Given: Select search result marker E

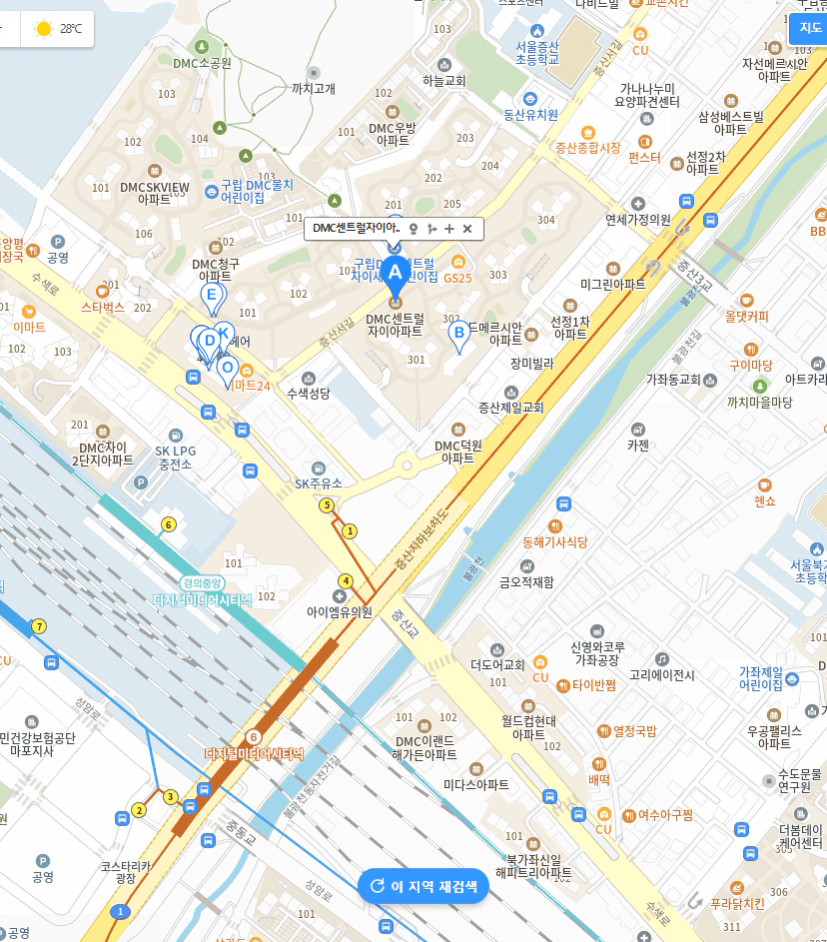Looking at the screenshot, I should (x=212, y=299).
